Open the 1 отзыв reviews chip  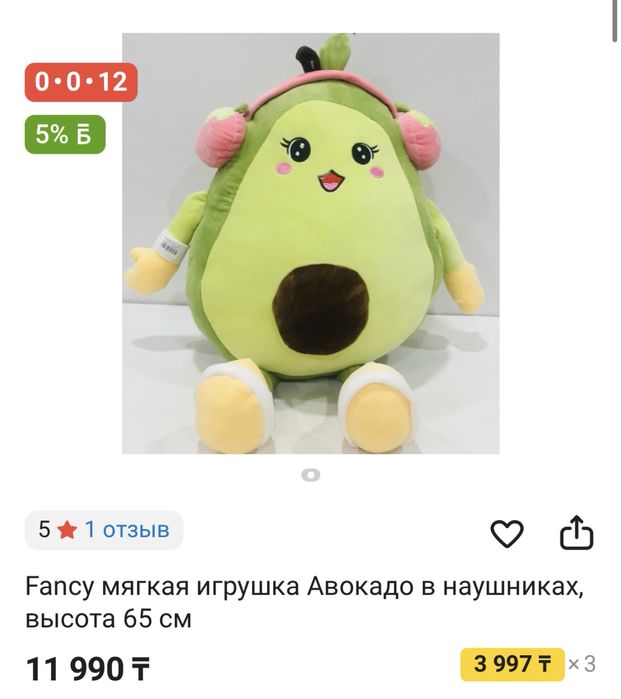[x=104, y=530]
